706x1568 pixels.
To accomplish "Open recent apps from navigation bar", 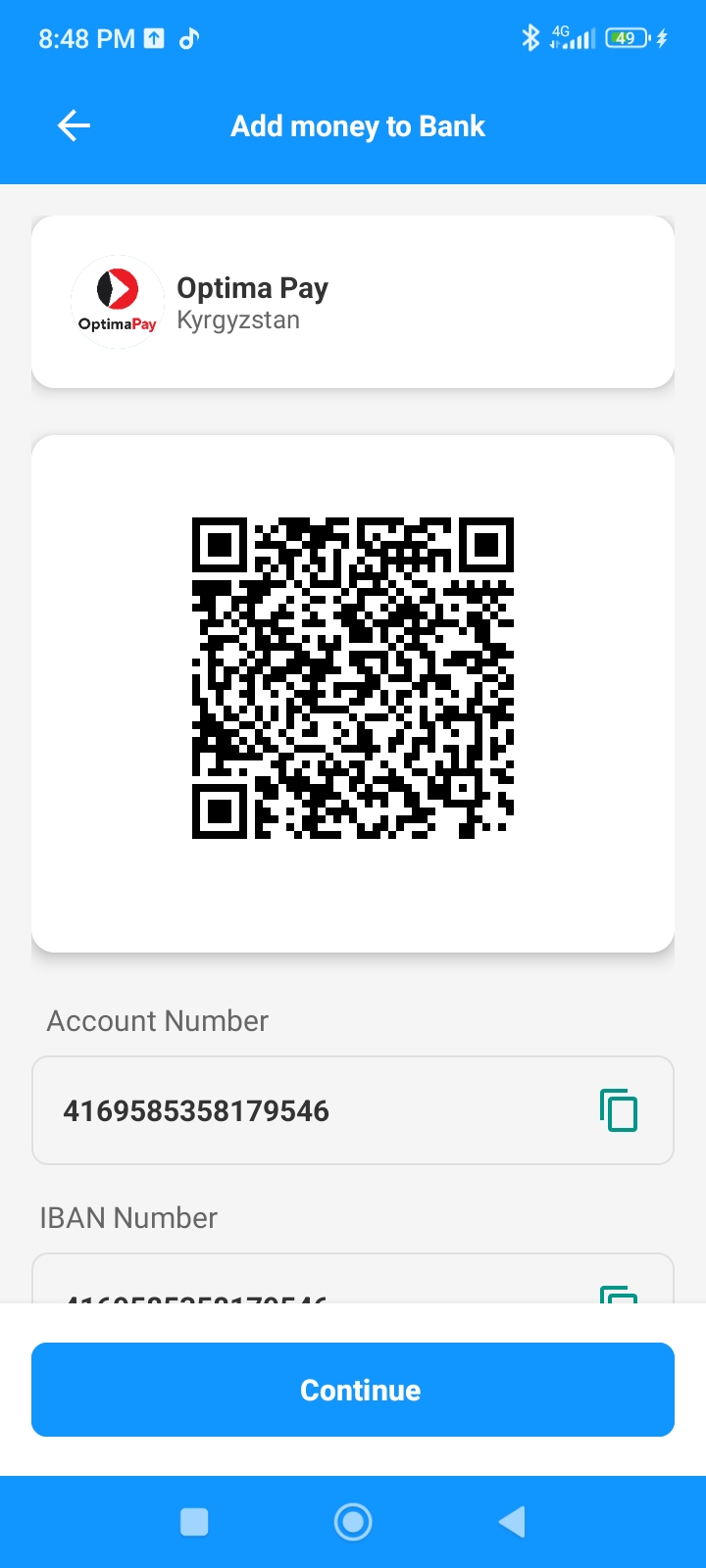I will tap(194, 1522).
